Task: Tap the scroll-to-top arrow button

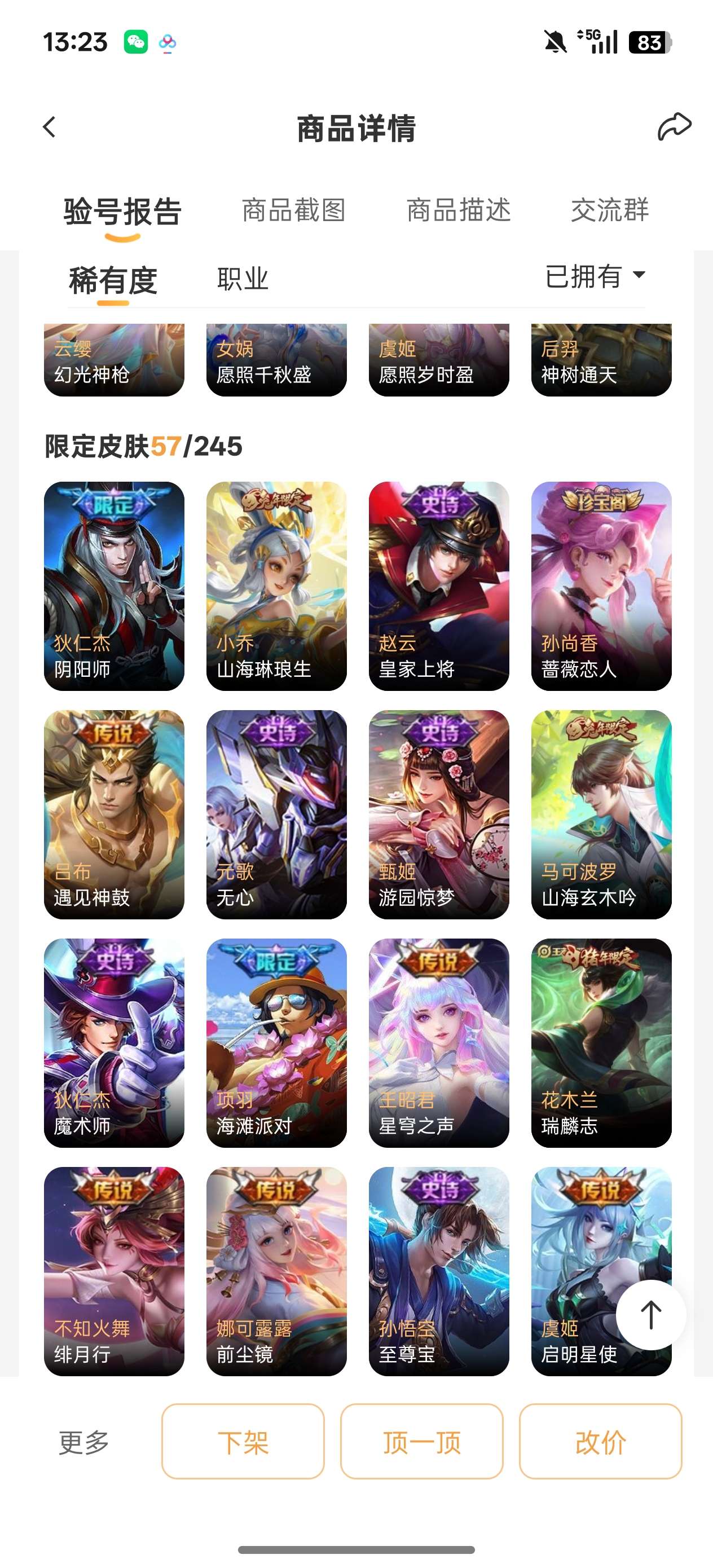Action: click(650, 1315)
